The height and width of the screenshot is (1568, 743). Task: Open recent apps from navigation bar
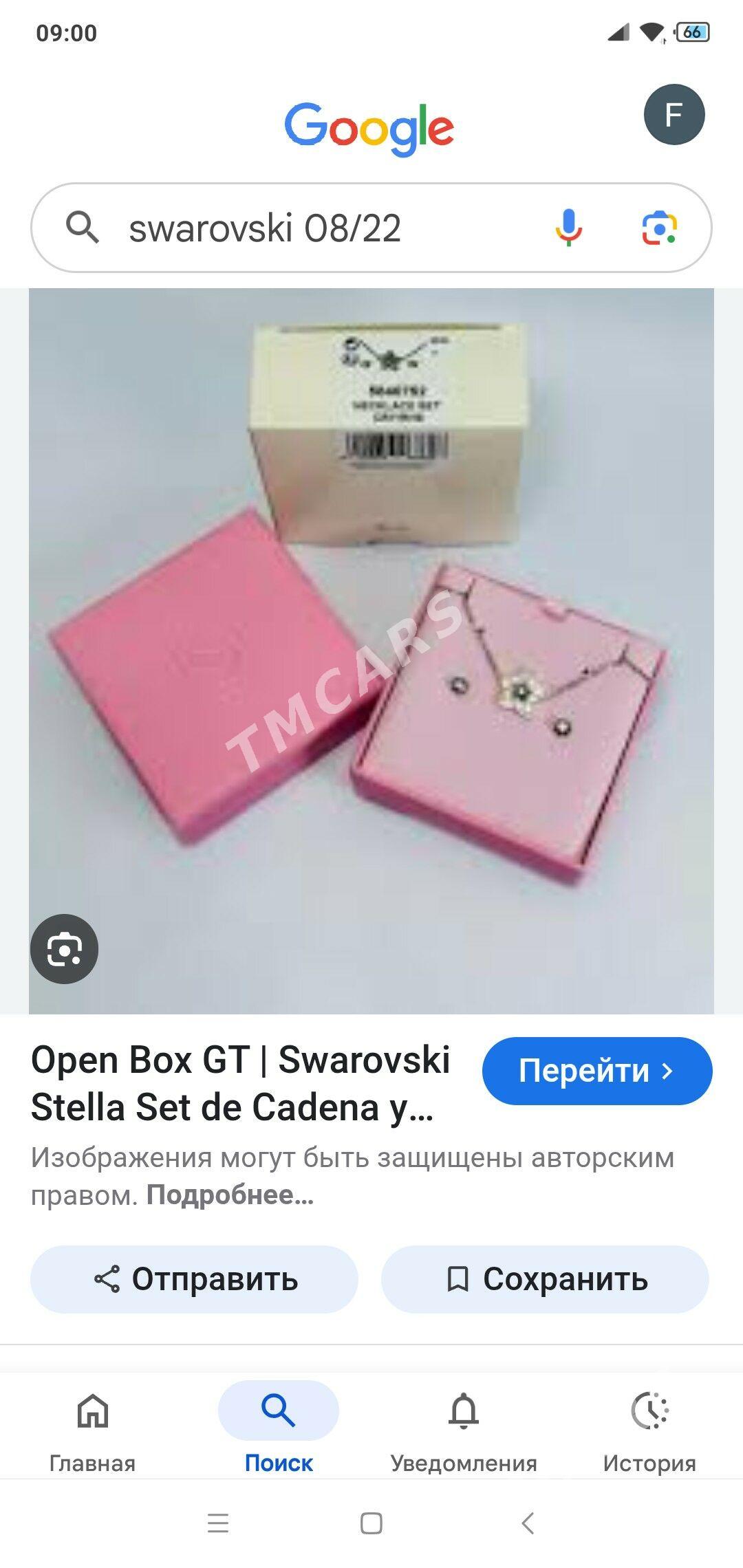[x=218, y=1523]
